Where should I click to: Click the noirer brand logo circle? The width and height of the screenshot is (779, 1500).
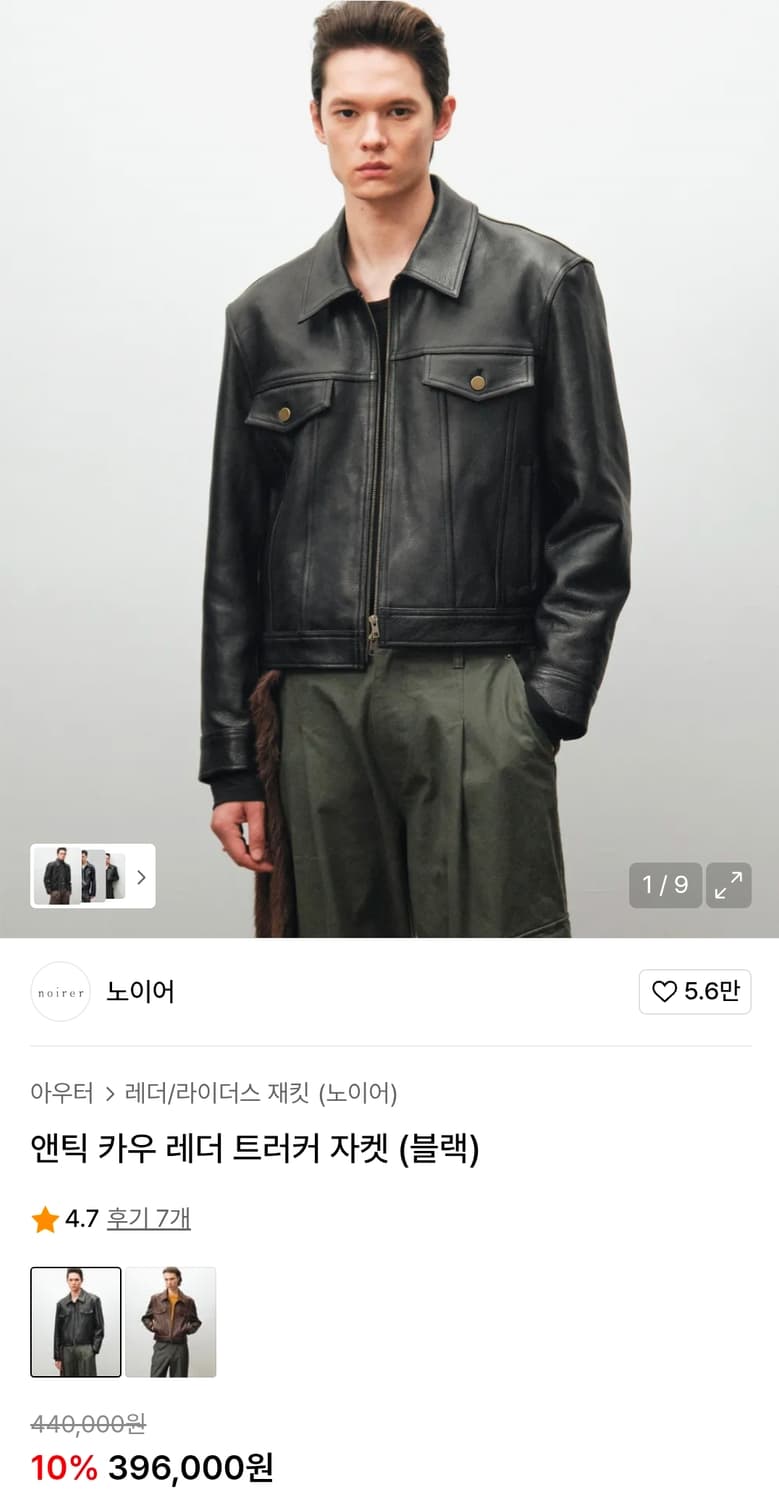coord(60,992)
